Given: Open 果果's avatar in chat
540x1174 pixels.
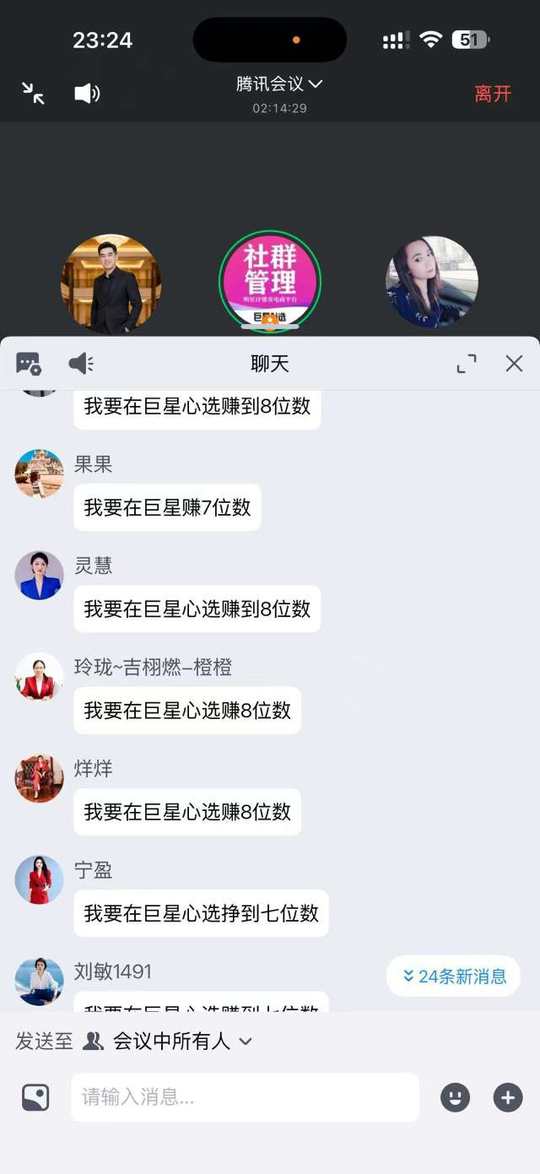Looking at the screenshot, I should pyautogui.click(x=39, y=474).
